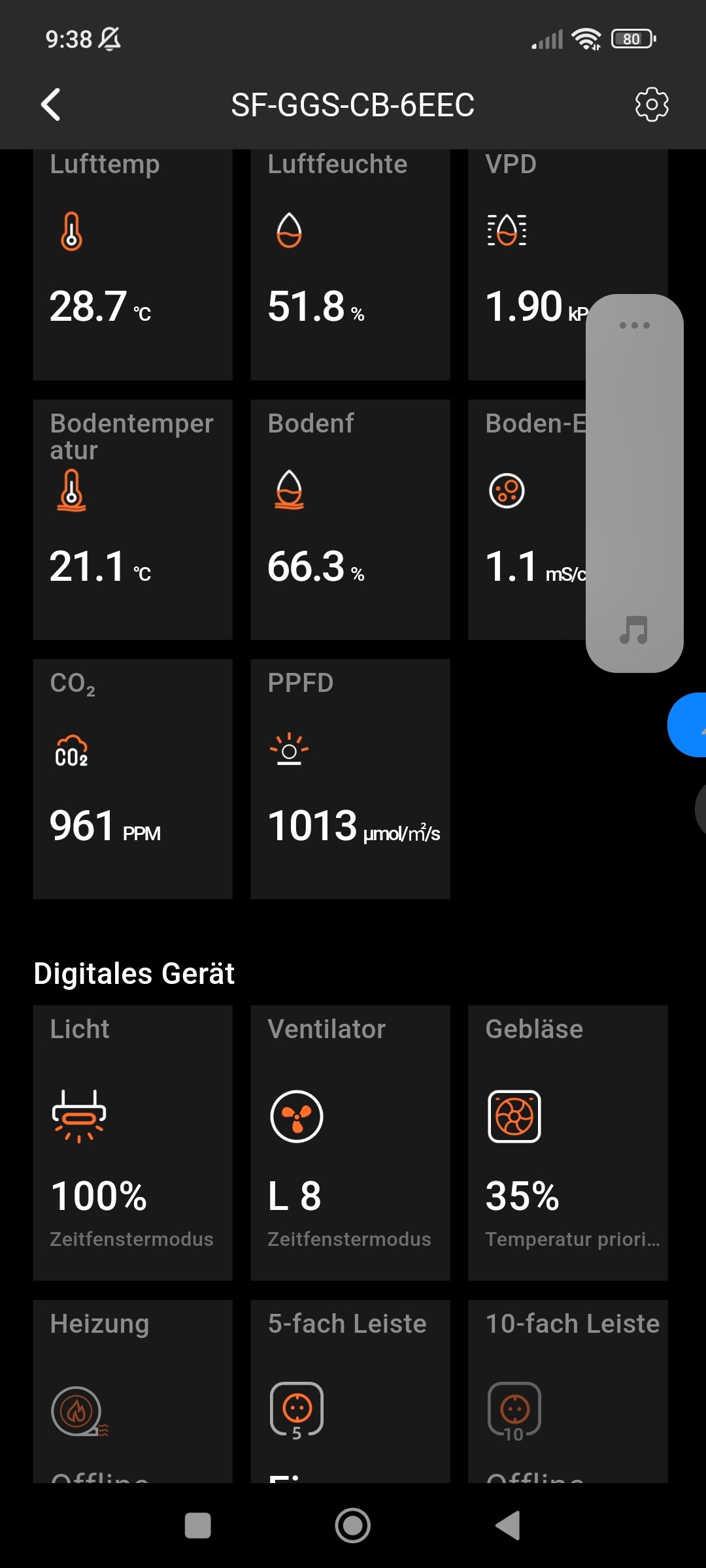Image resolution: width=706 pixels, height=1568 pixels.
Task: View the PPFD light reading card
Action: click(350, 779)
